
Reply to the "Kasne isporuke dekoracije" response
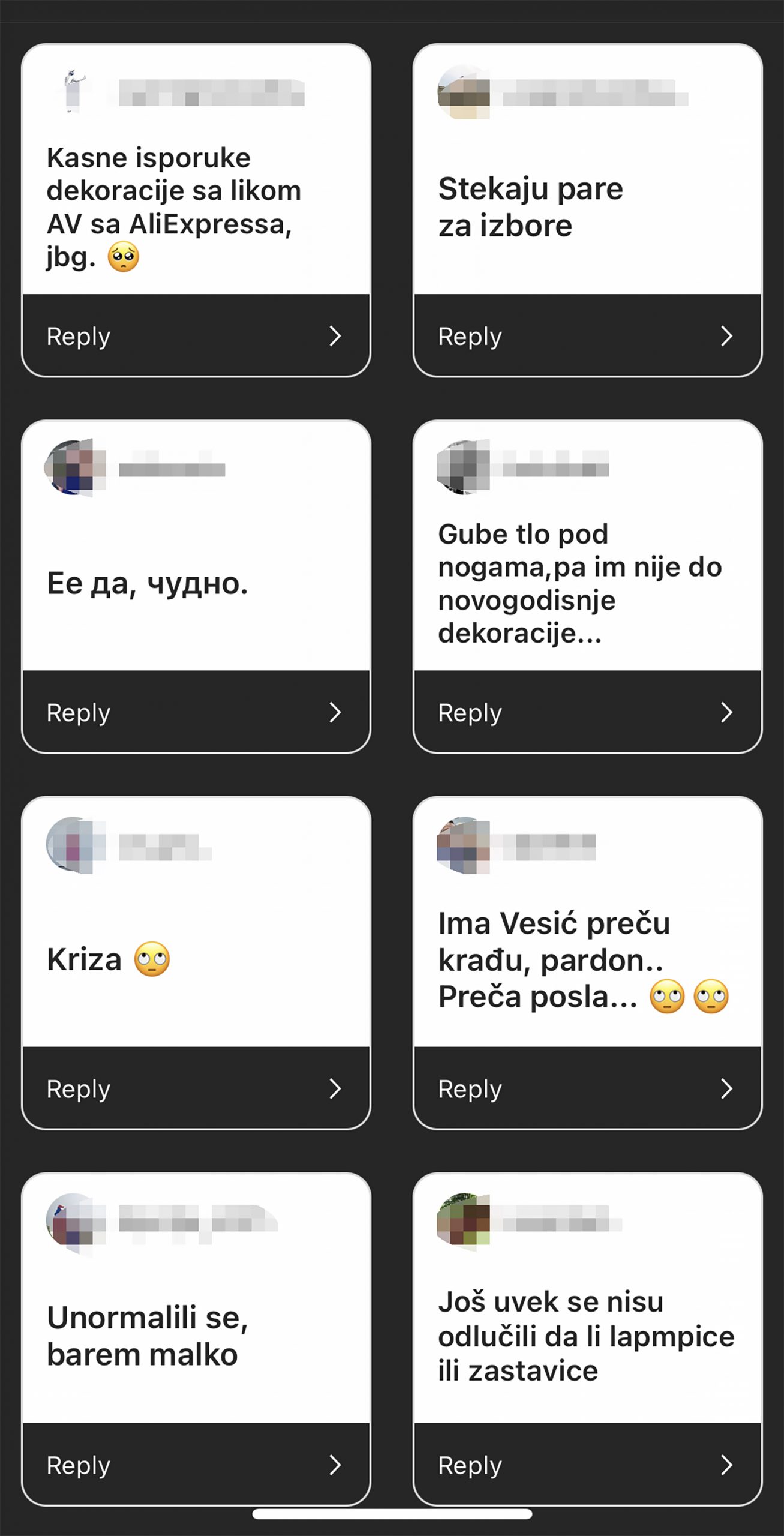pos(196,336)
